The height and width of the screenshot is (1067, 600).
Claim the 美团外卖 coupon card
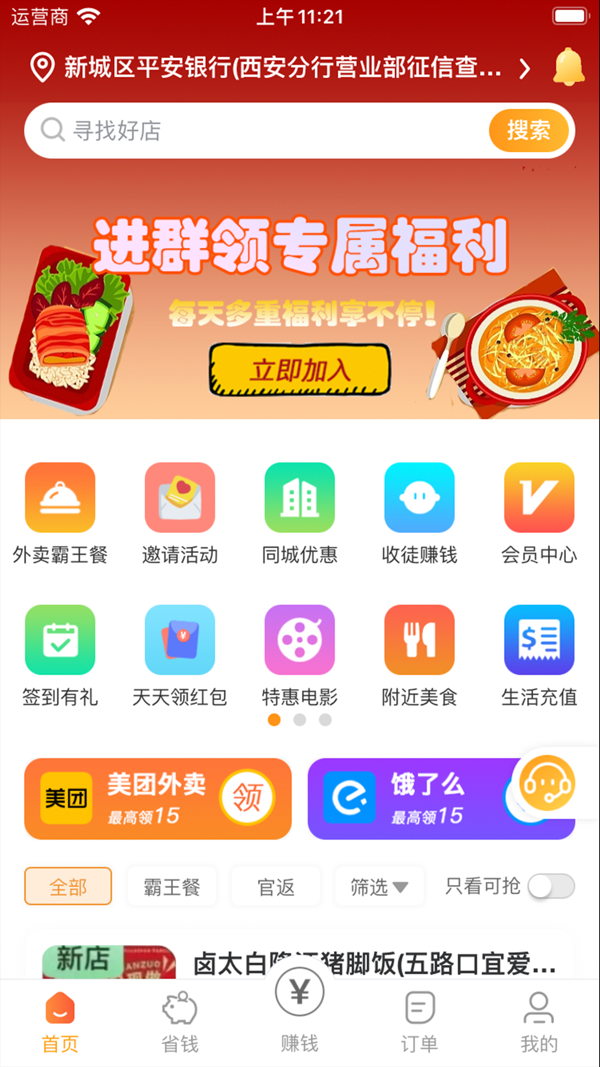(x=247, y=798)
